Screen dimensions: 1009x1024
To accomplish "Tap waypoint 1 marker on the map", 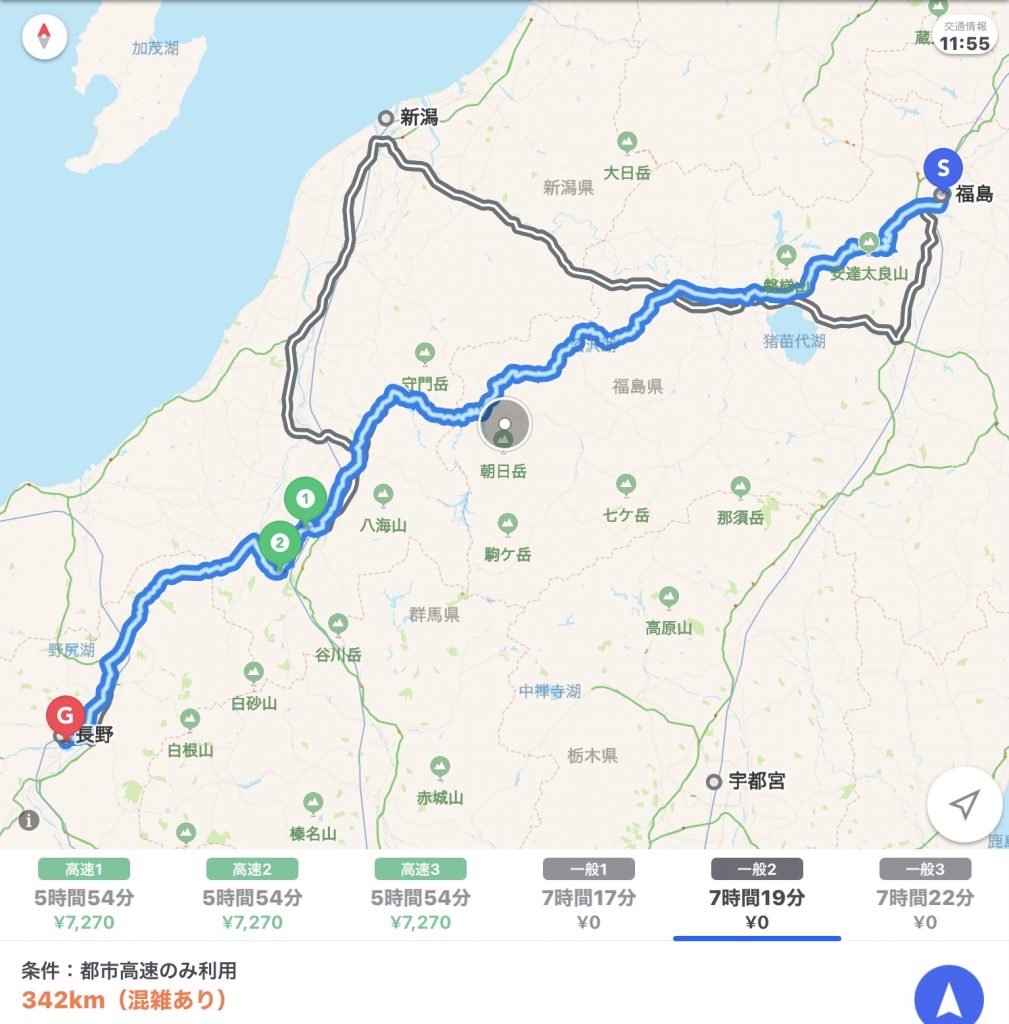I will 306,497.
